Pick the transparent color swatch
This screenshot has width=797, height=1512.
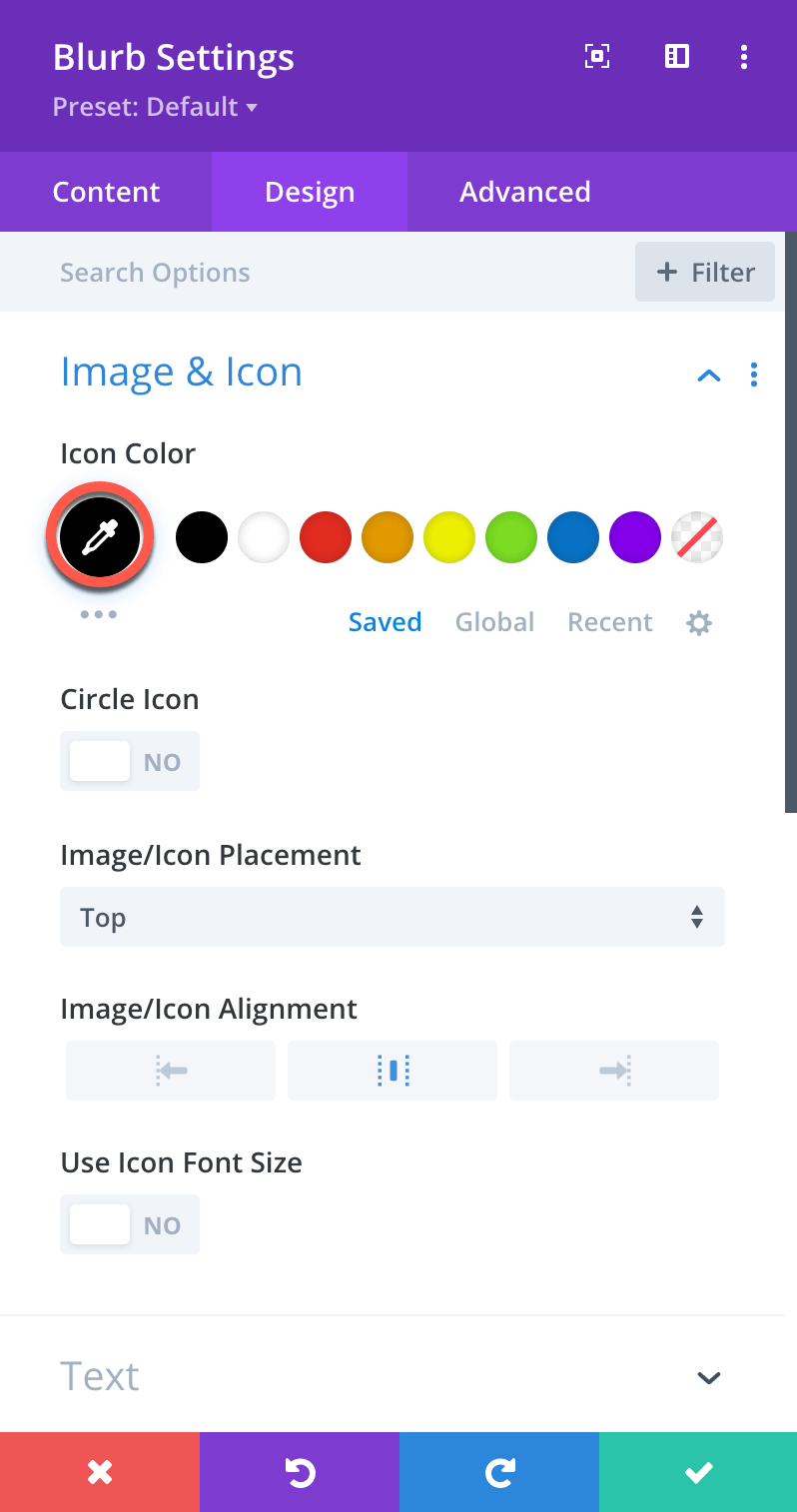(697, 537)
